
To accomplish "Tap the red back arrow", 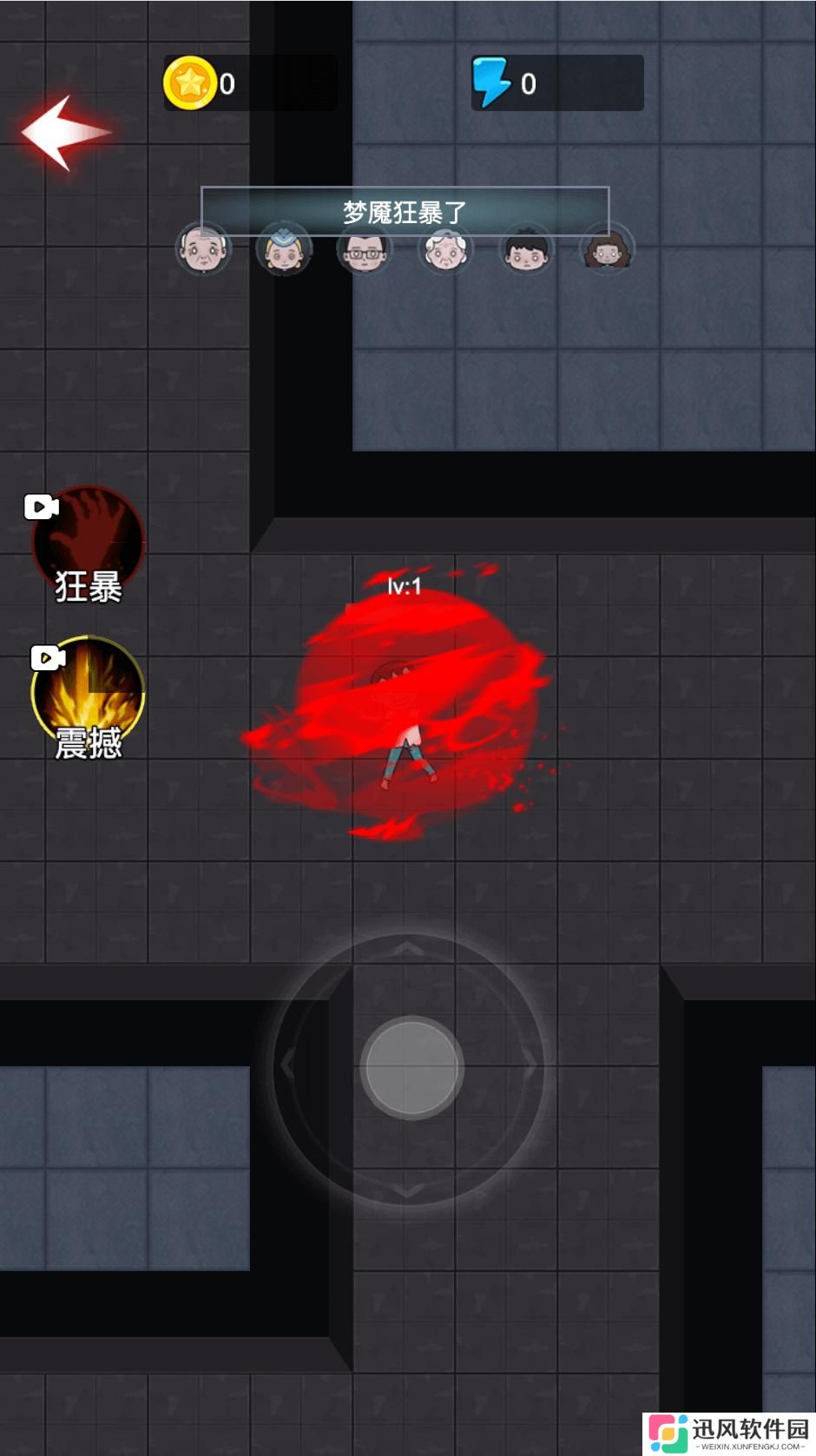I will (x=66, y=133).
